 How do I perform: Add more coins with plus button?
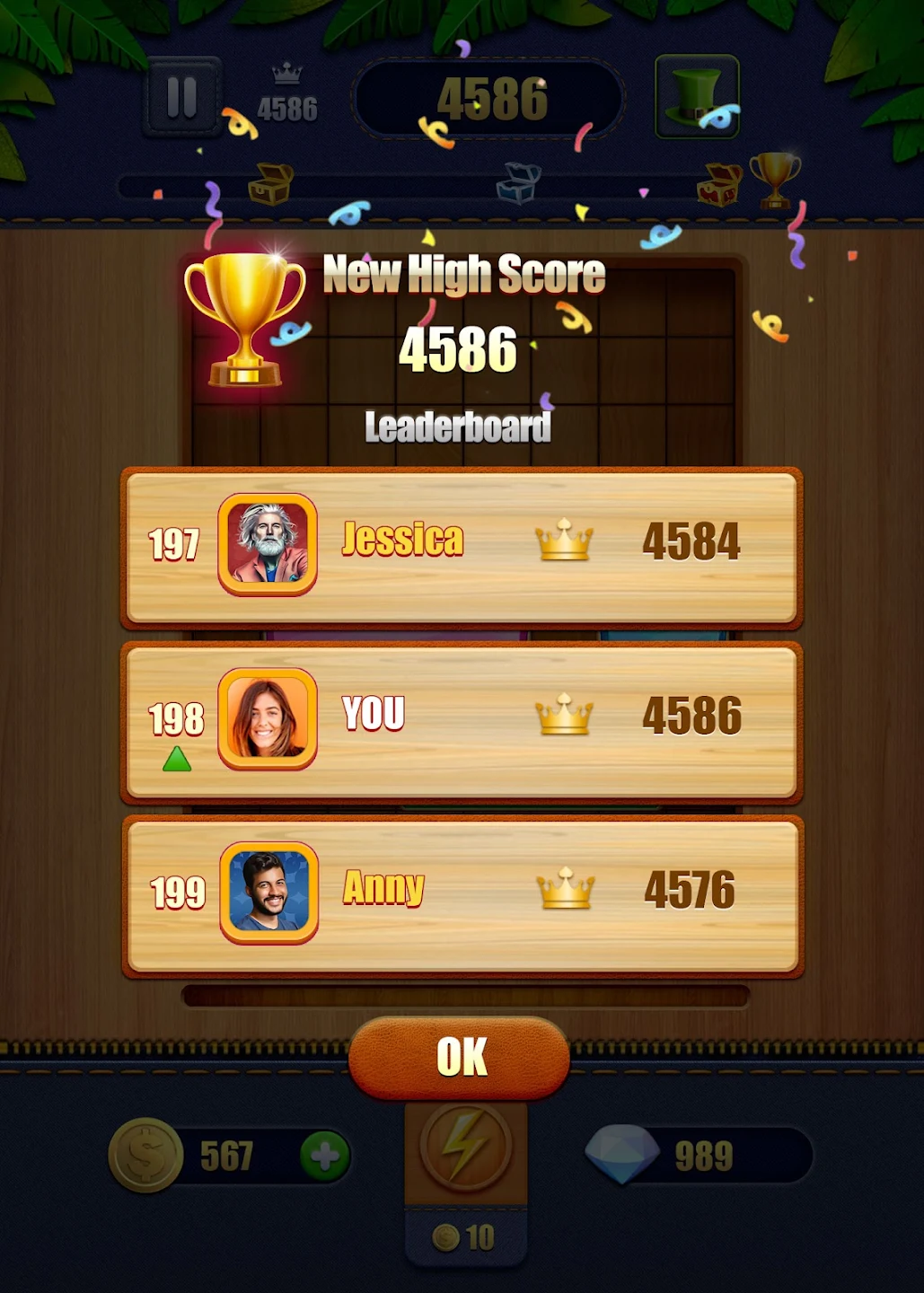324,1157
